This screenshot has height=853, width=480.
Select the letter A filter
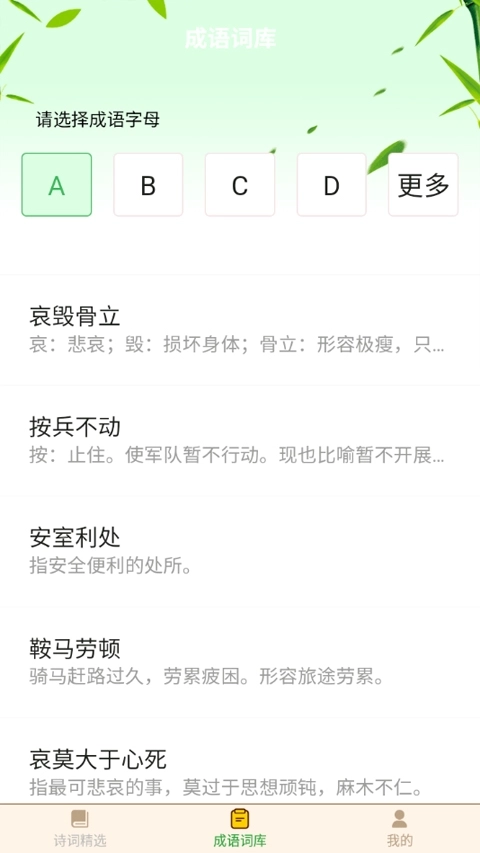[57, 185]
